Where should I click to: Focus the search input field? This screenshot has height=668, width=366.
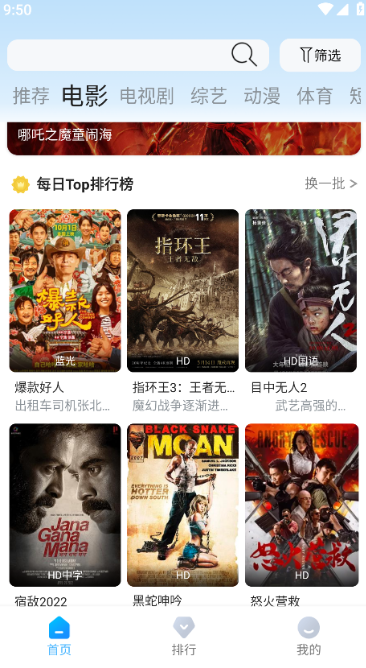[119, 55]
